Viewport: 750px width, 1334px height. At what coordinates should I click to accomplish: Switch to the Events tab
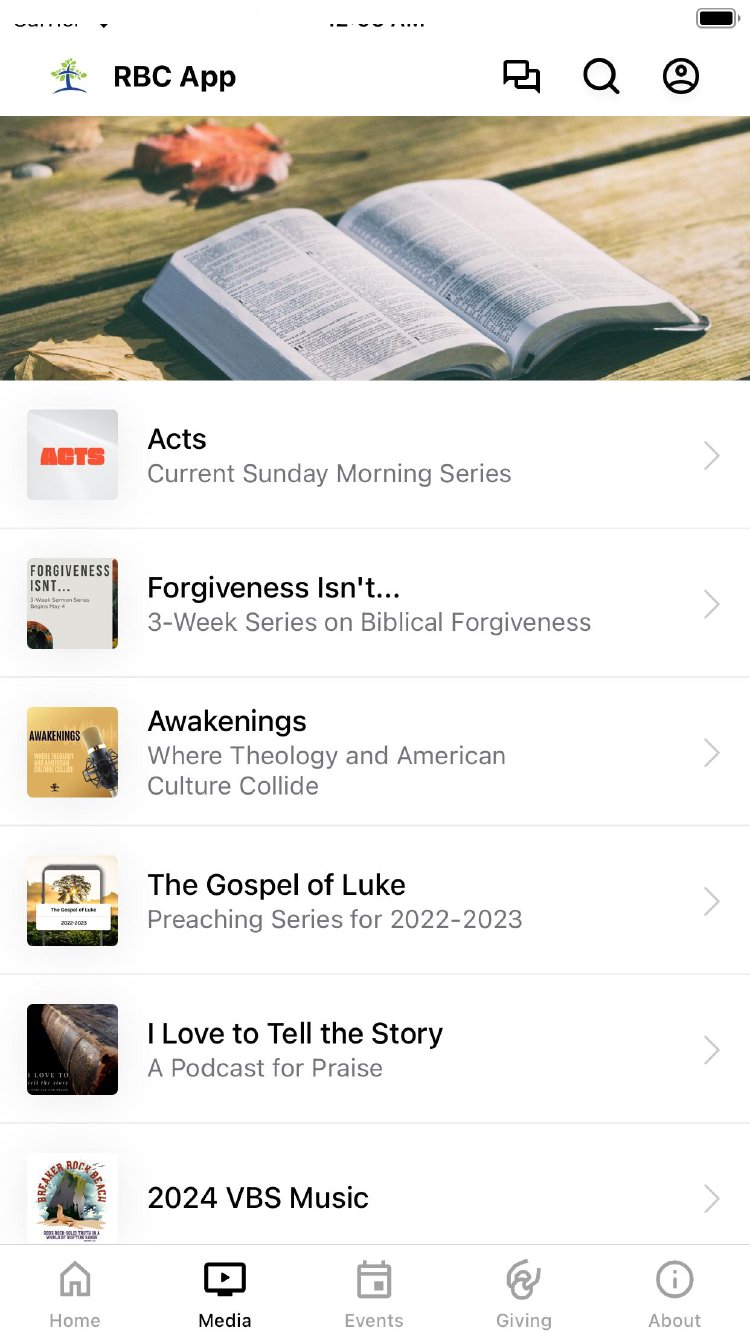374,1294
